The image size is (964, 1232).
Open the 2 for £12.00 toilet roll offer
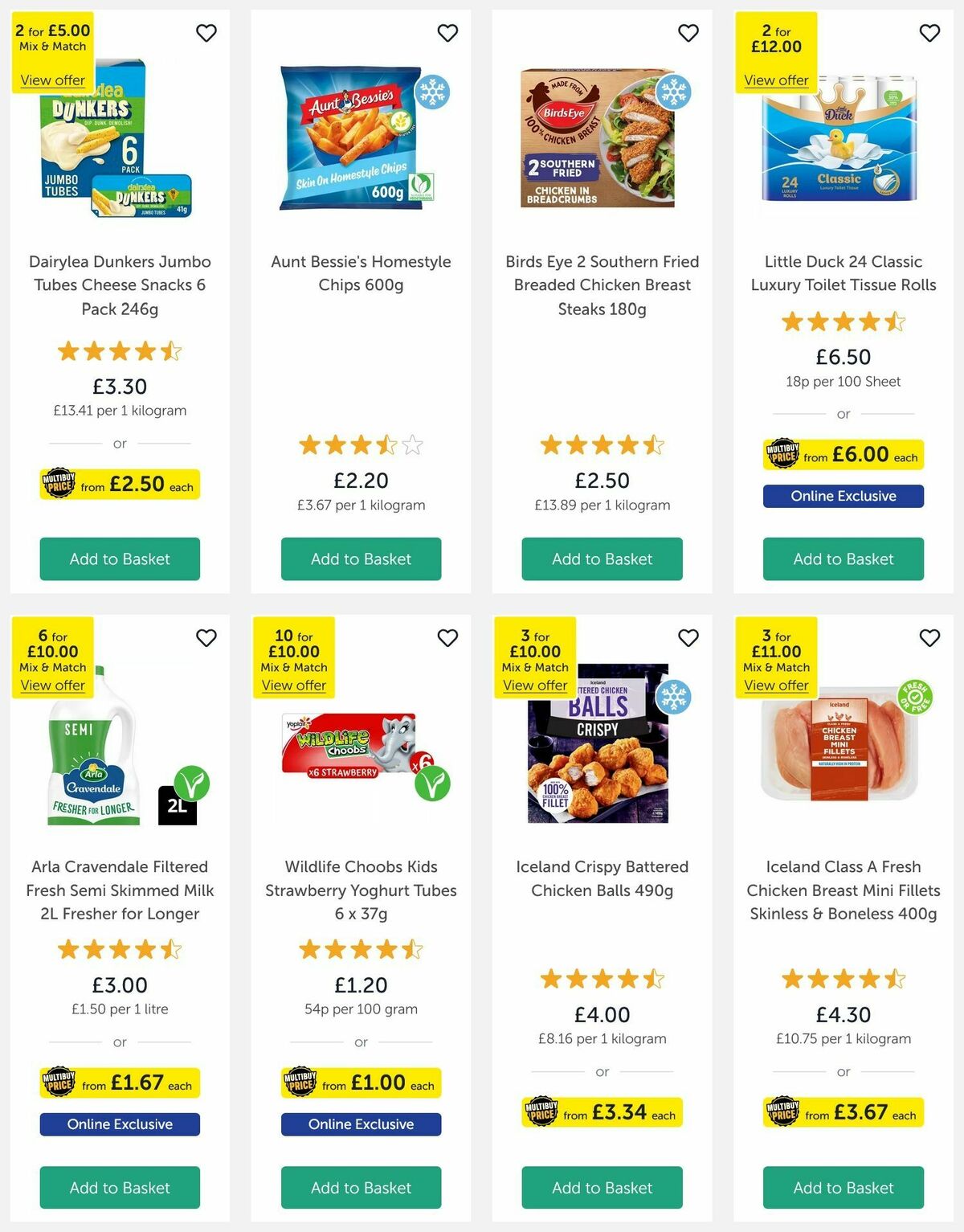pos(776,80)
